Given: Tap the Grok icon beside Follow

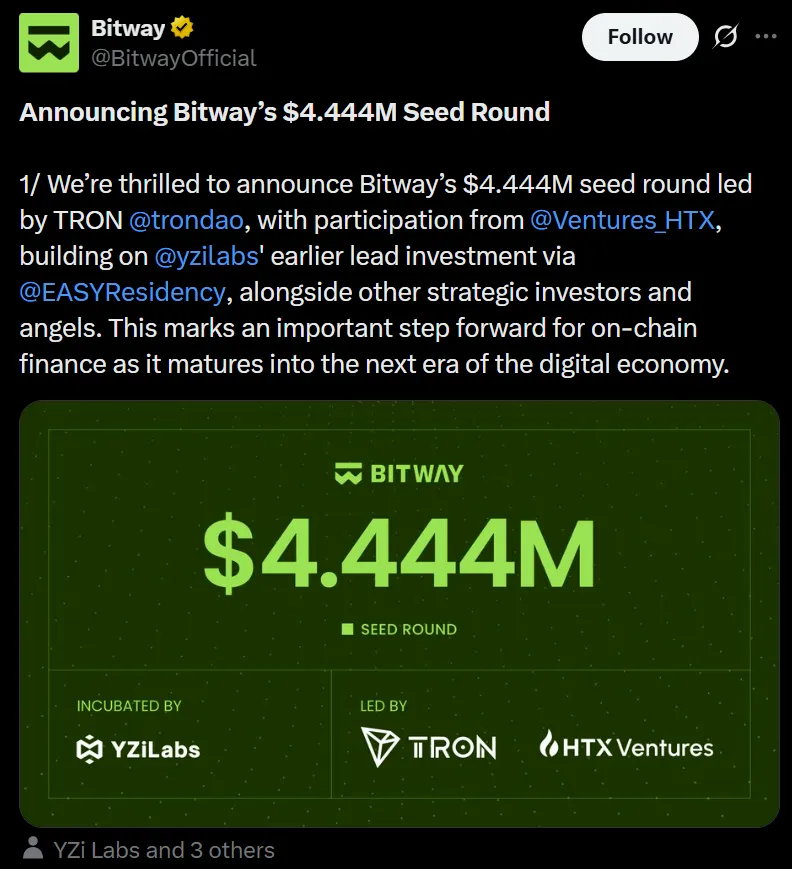Looking at the screenshot, I should pyautogui.click(x=725, y=37).
